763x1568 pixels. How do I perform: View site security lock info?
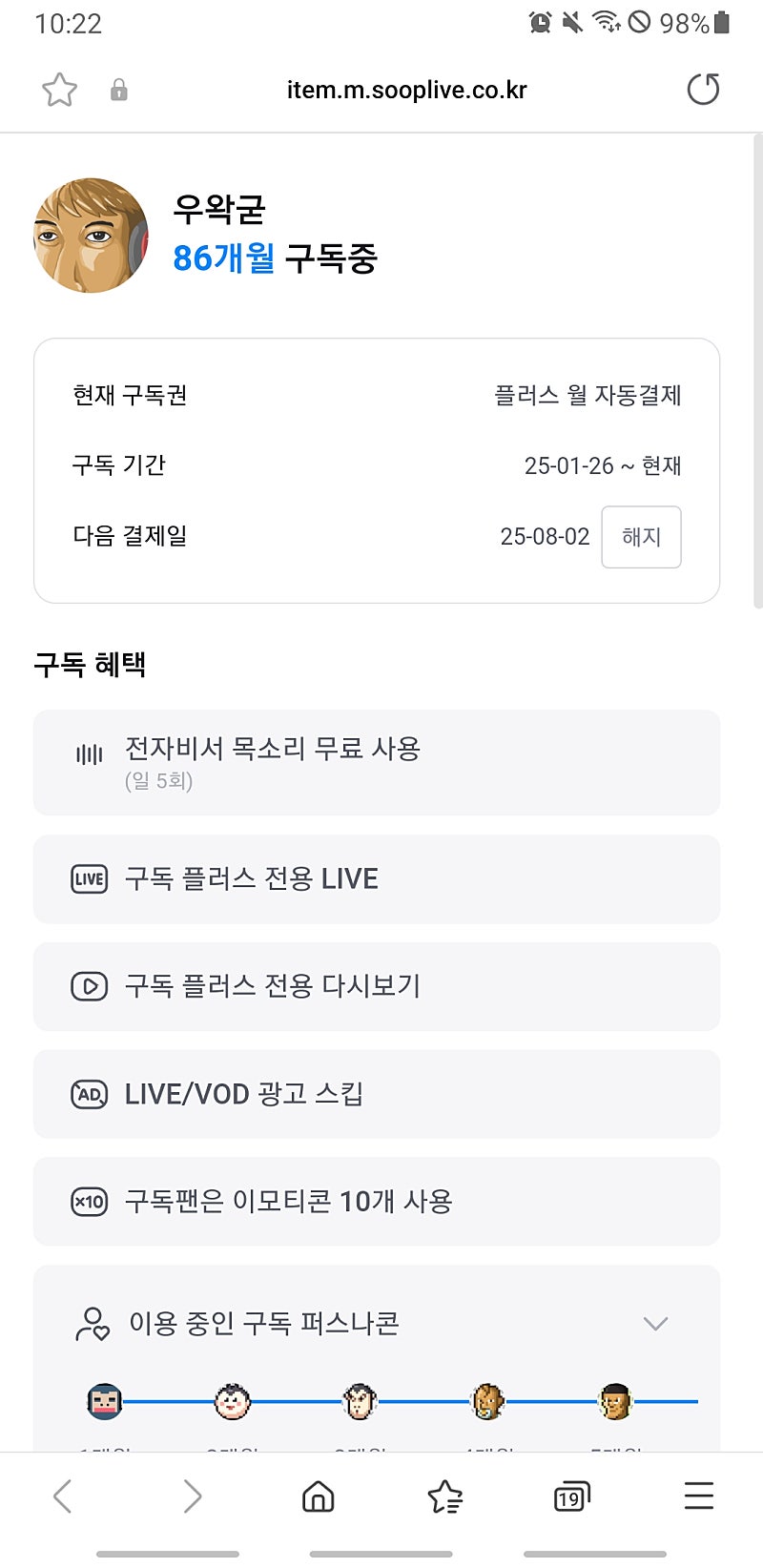(119, 91)
